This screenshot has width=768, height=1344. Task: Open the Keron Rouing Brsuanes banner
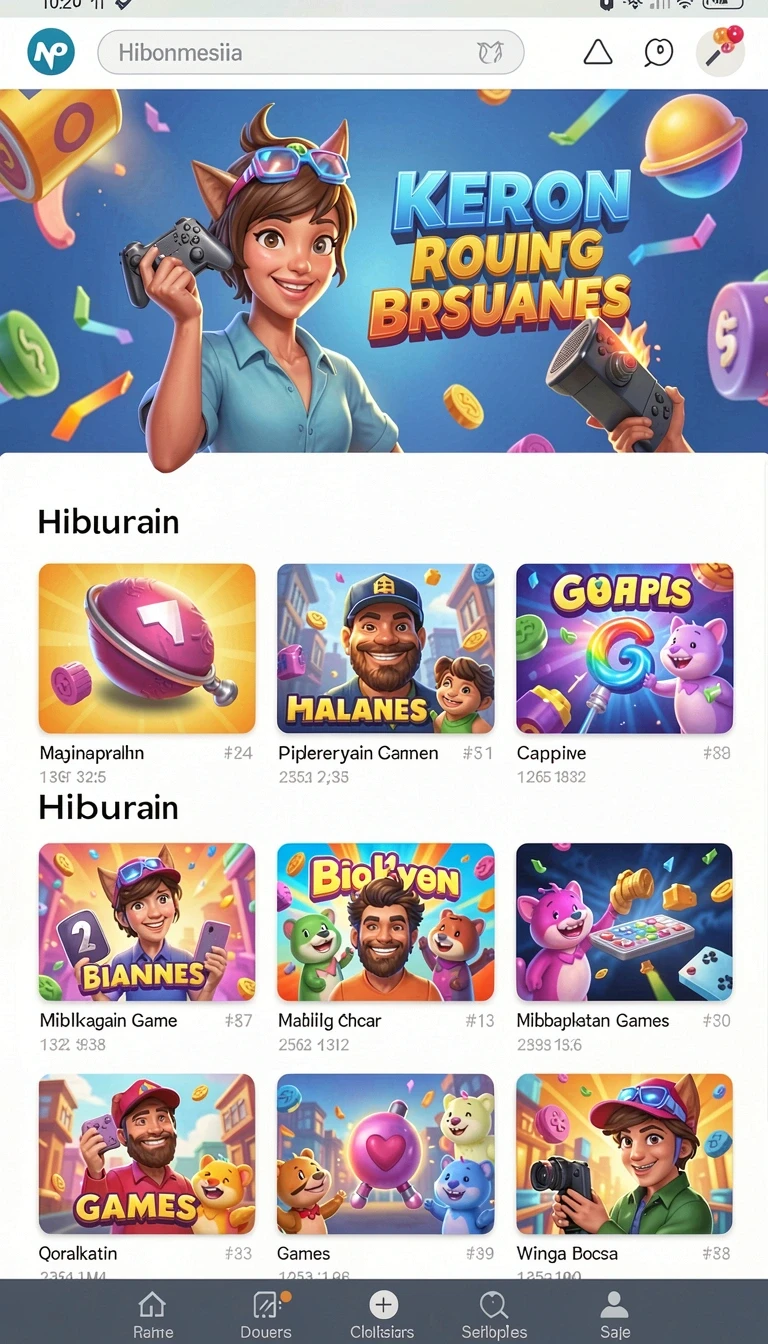(x=384, y=272)
